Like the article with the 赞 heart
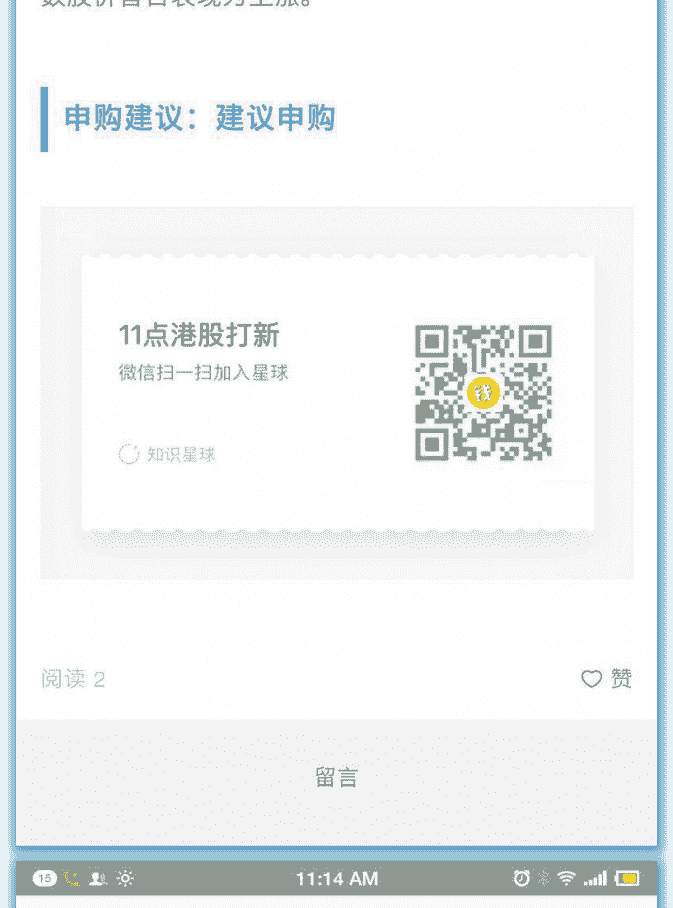This screenshot has width=673, height=908. pyautogui.click(x=606, y=679)
